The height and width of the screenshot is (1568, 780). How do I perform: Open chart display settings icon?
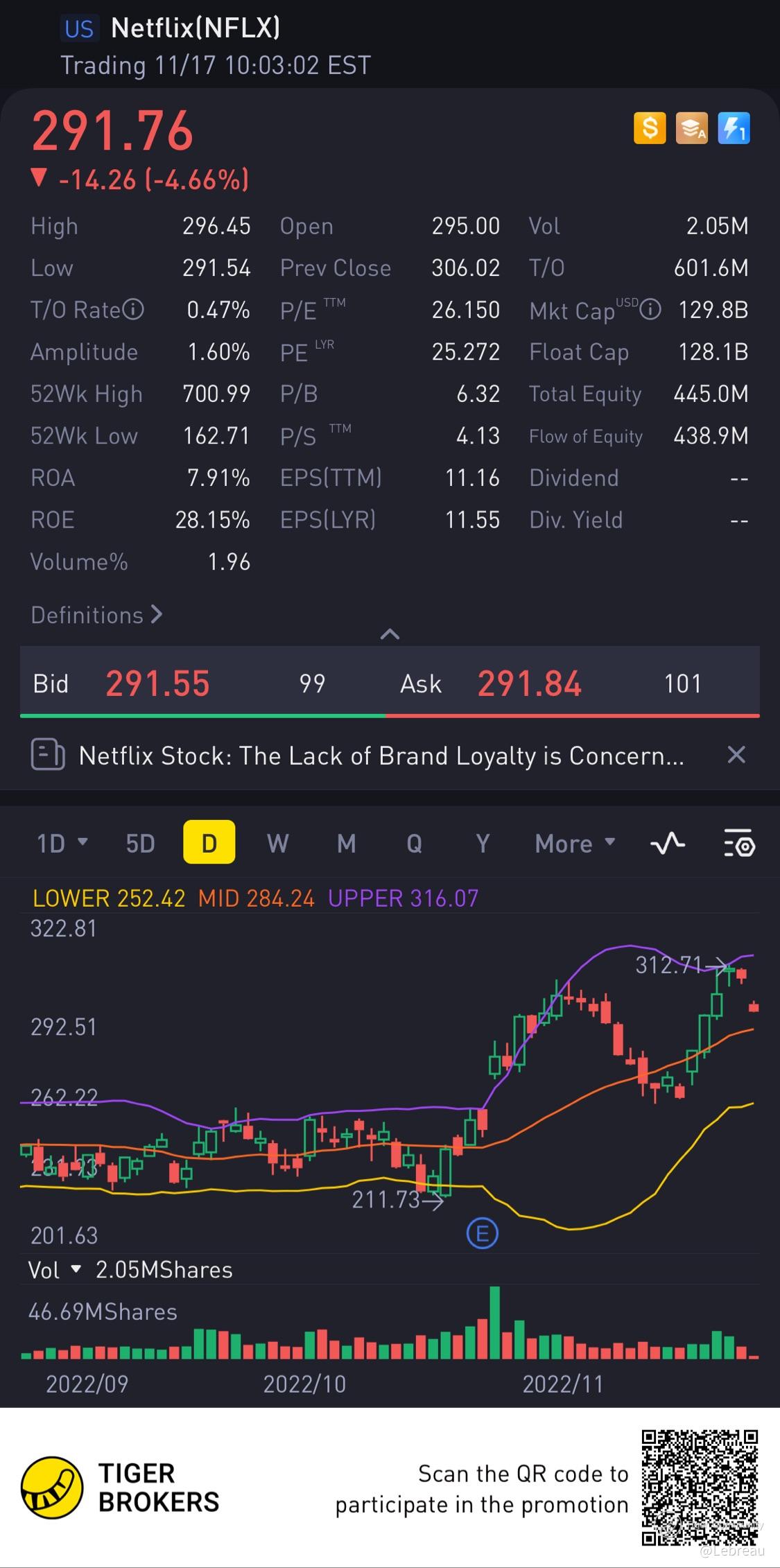pyautogui.click(x=739, y=843)
